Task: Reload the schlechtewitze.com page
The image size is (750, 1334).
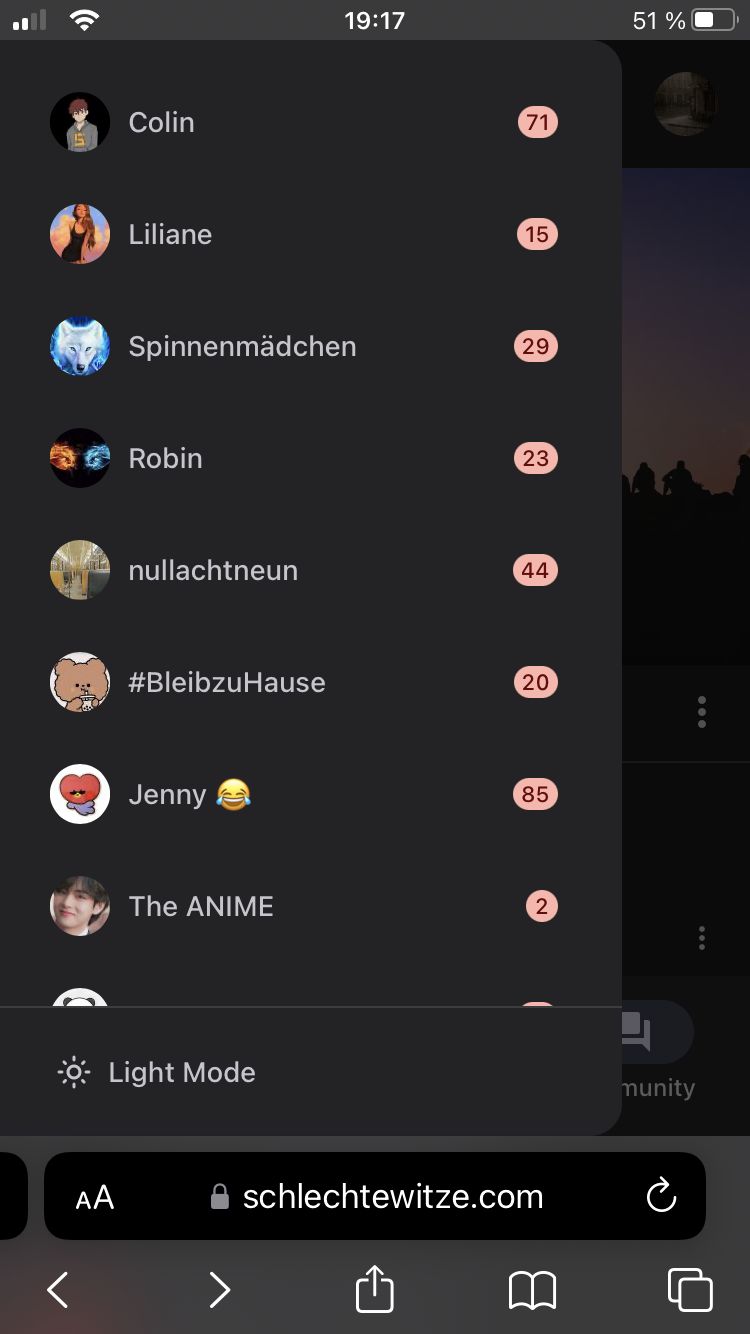Action: [661, 1196]
